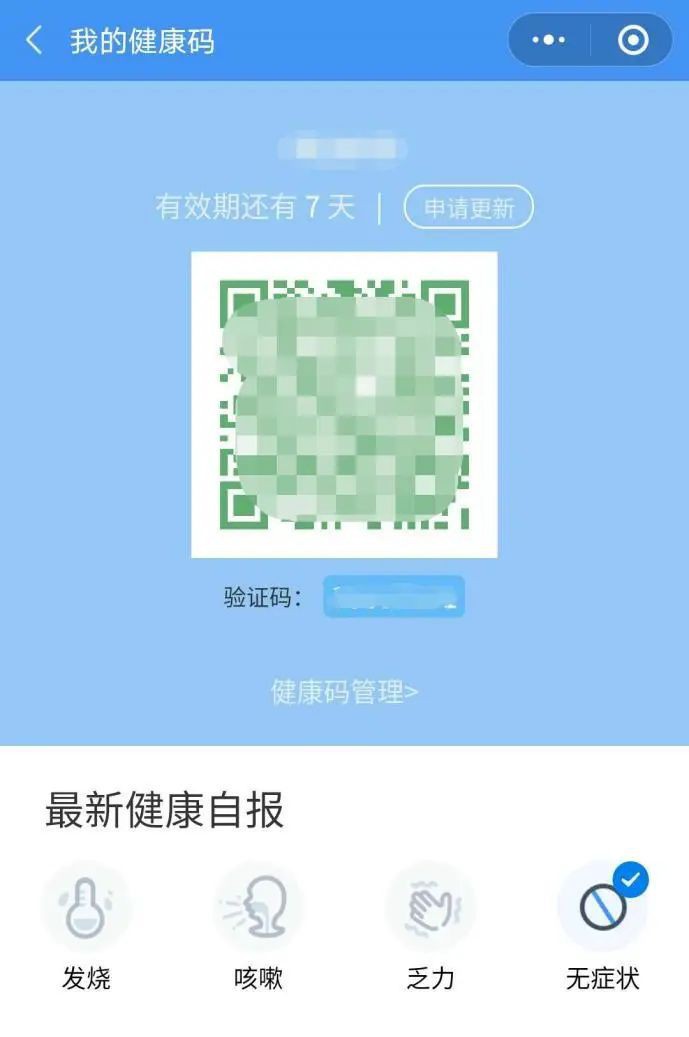The width and height of the screenshot is (689, 1037).
Task: Open 健康码管理 link
Action: (344, 692)
